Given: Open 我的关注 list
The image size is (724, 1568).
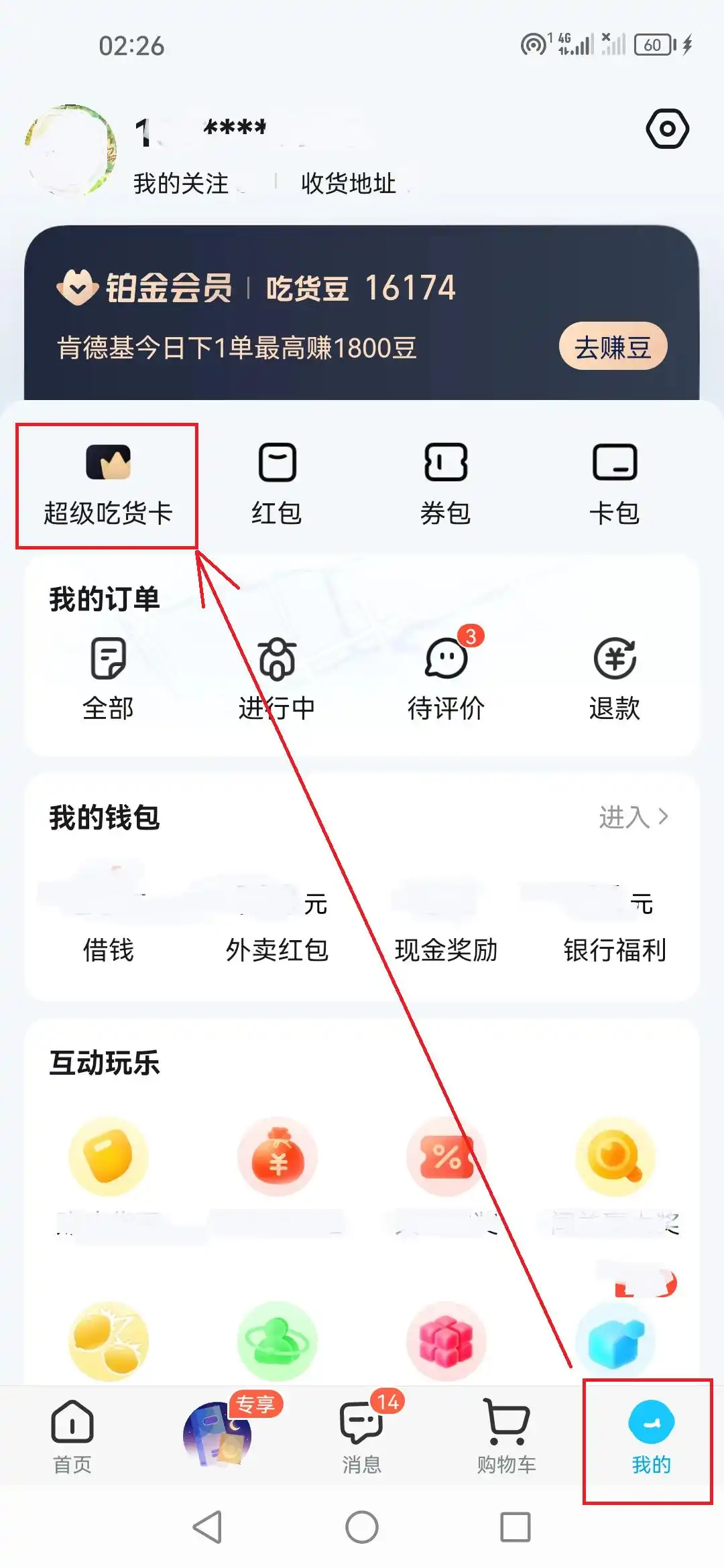Looking at the screenshot, I should (181, 184).
